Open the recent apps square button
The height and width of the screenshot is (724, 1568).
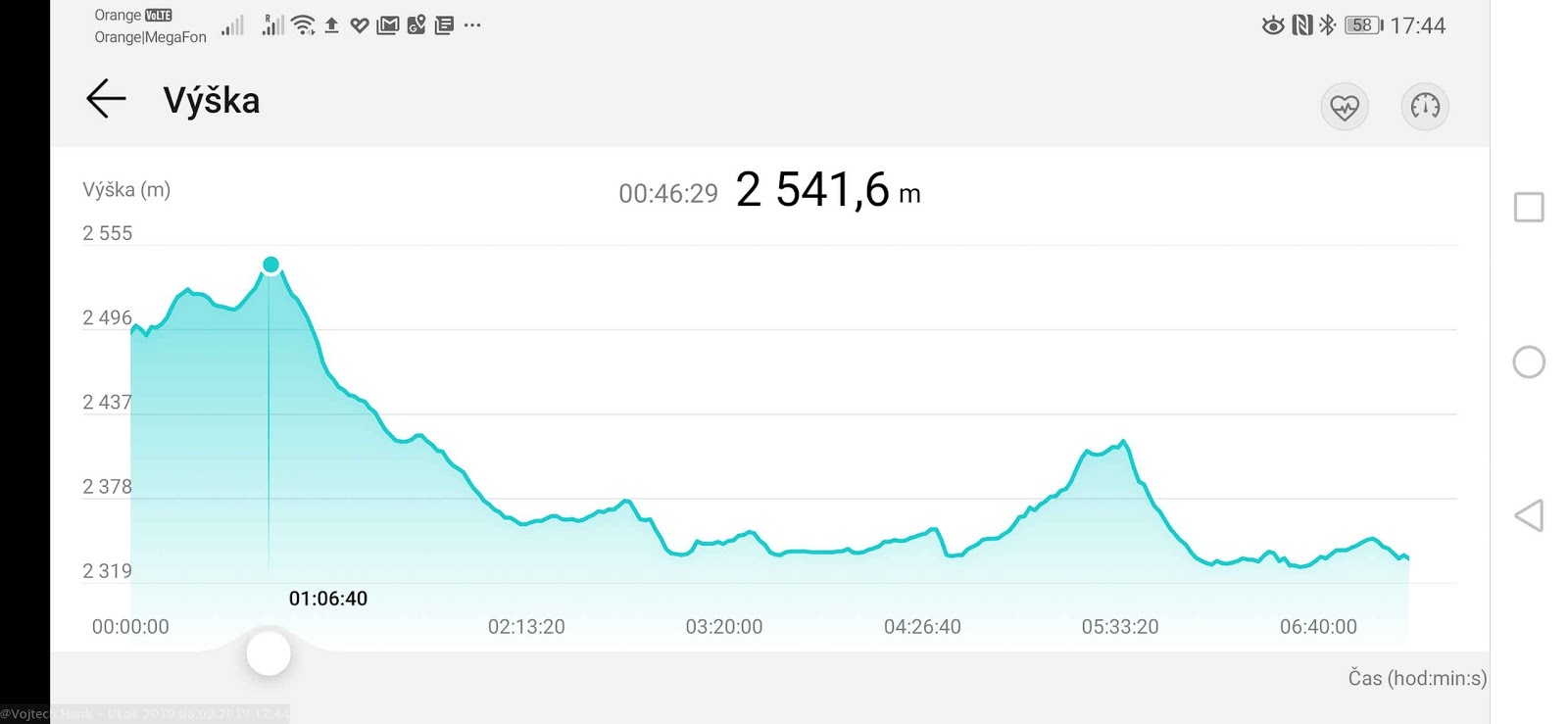pos(1529,208)
